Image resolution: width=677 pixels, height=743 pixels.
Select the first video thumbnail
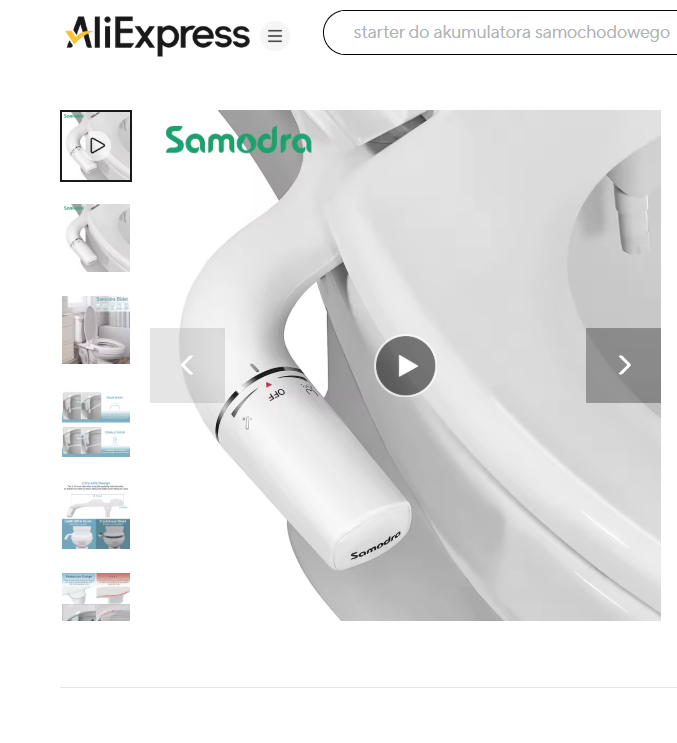(x=96, y=146)
